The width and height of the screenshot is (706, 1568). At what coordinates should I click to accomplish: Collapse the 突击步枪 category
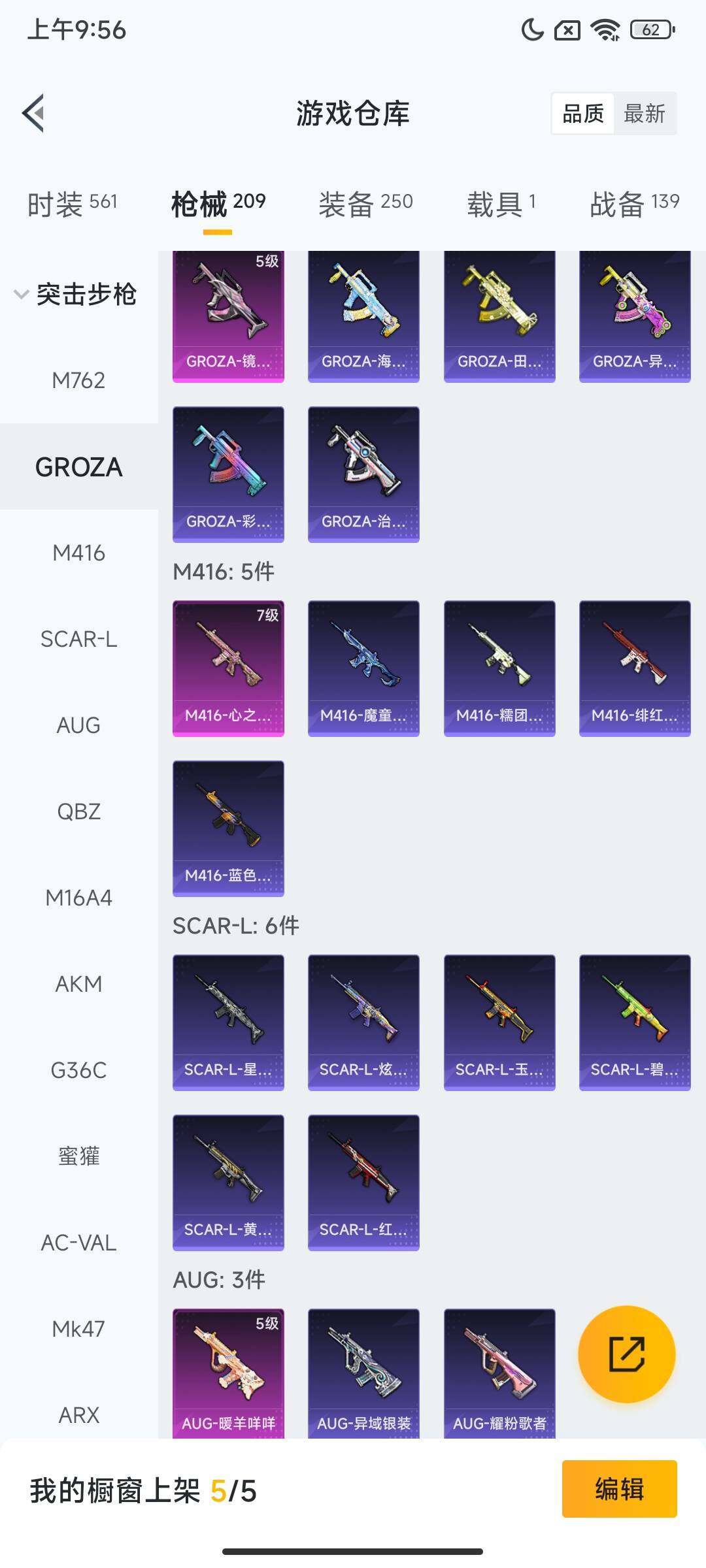75,294
